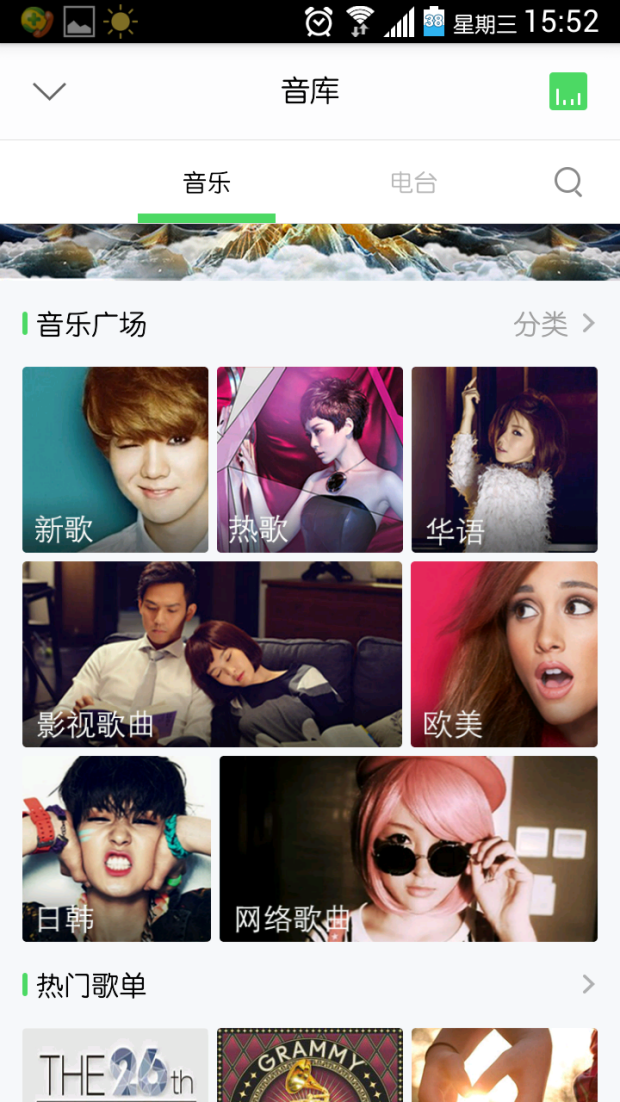Switch to the 音乐 tab
This screenshot has width=620, height=1102.
pos(207,183)
